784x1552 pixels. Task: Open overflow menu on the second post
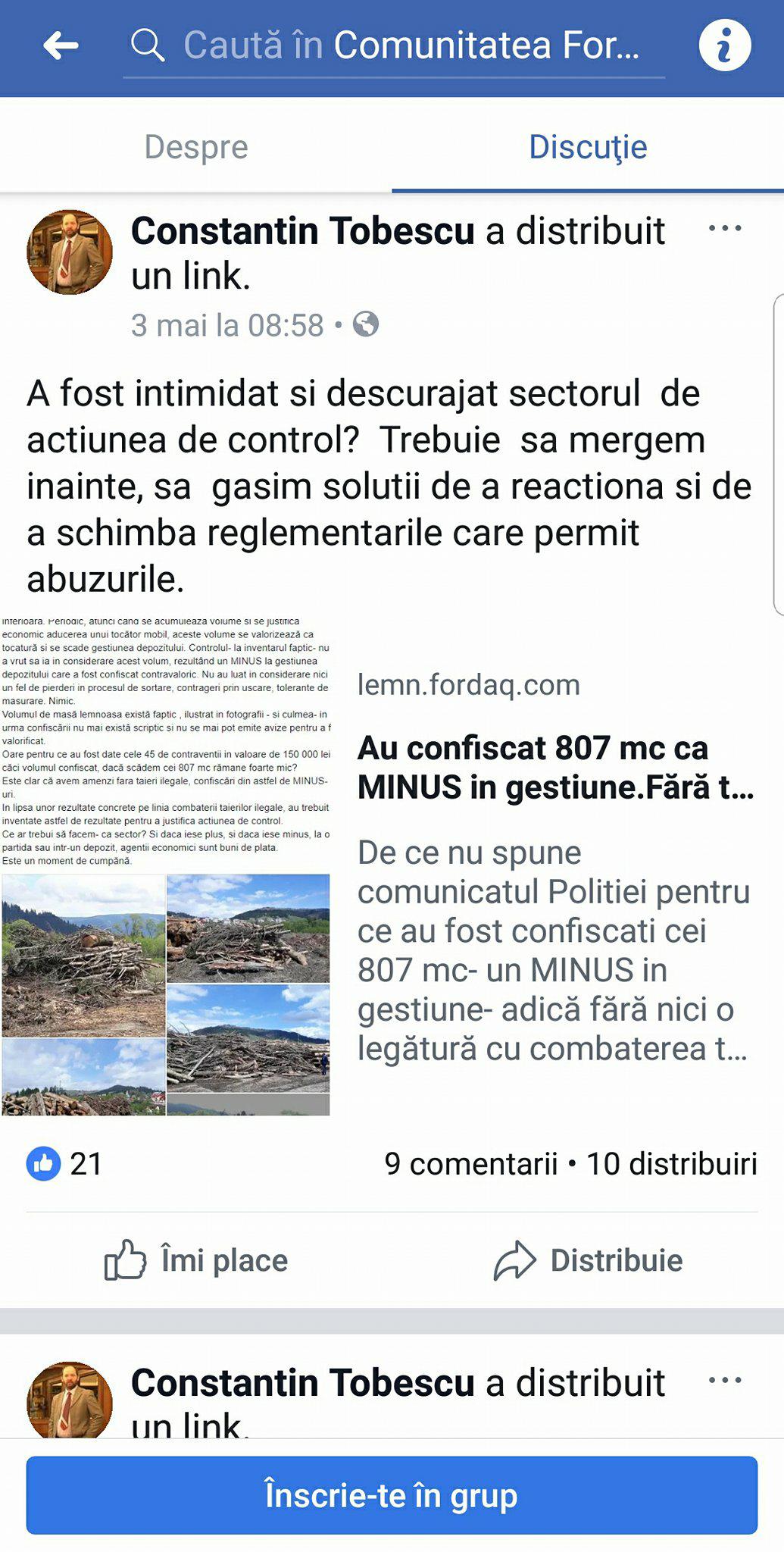point(724,1380)
